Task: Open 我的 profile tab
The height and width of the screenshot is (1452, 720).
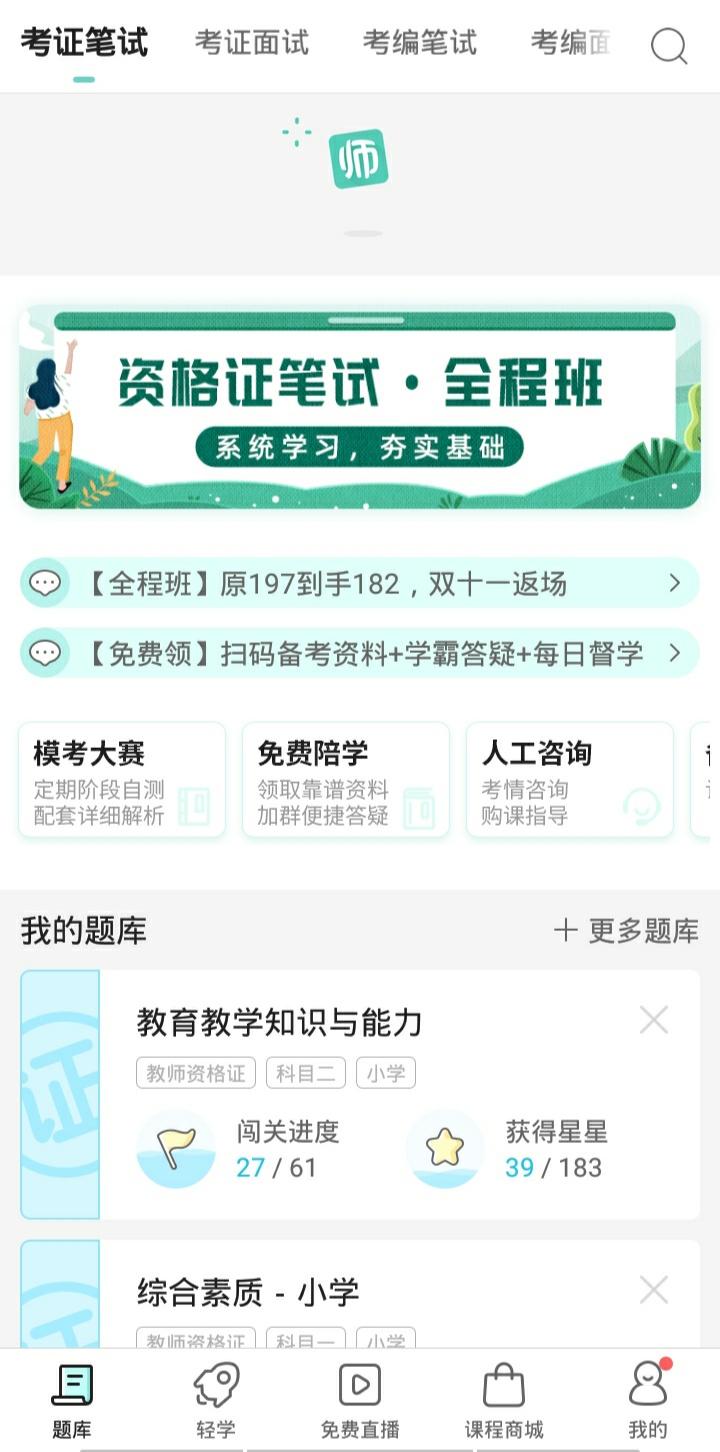Action: 648,1400
